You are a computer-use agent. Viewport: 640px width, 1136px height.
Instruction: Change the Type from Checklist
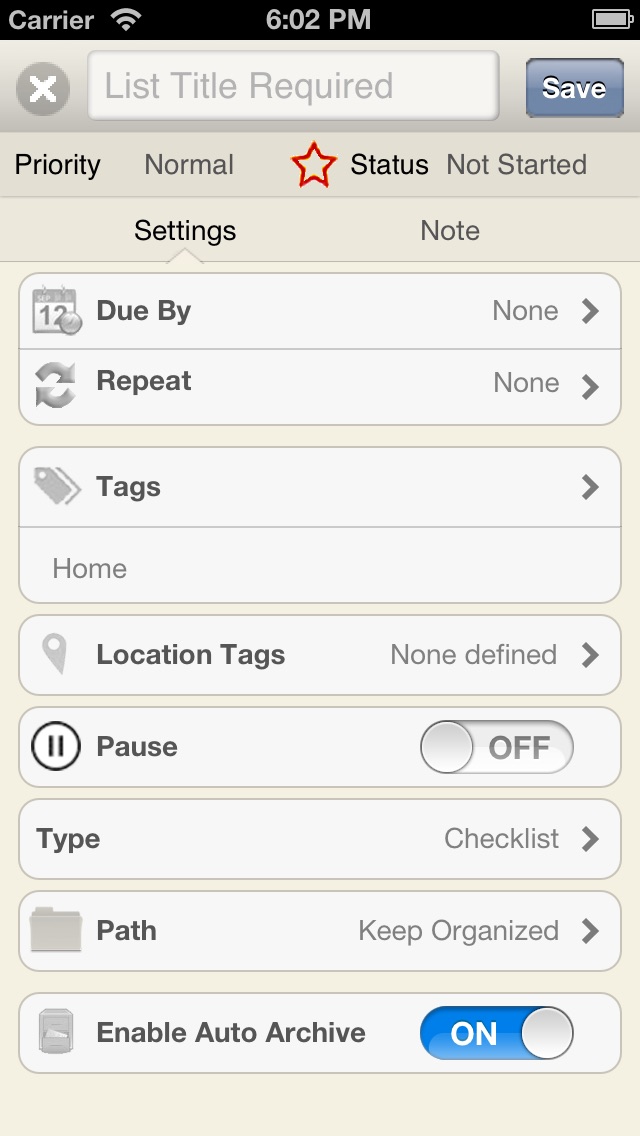tap(320, 839)
